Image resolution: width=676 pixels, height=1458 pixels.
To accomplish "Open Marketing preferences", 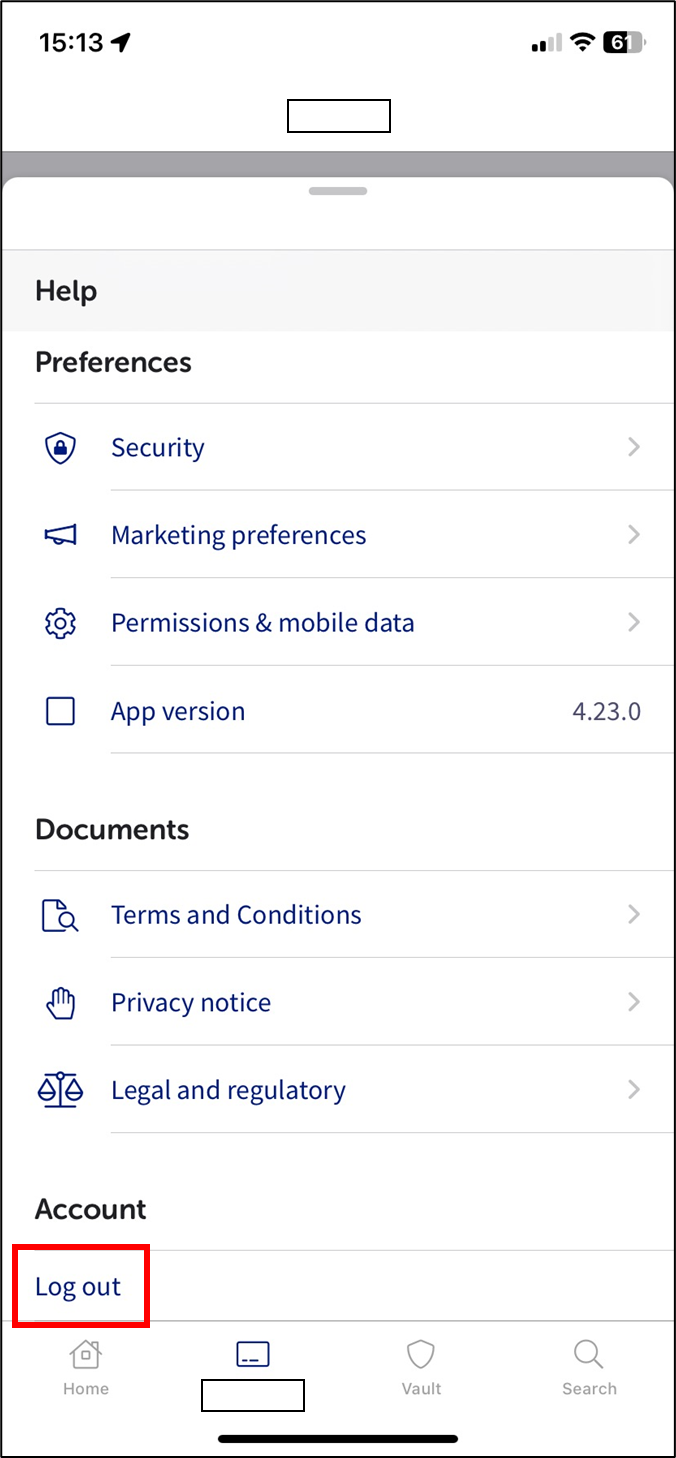I will click(x=338, y=535).
